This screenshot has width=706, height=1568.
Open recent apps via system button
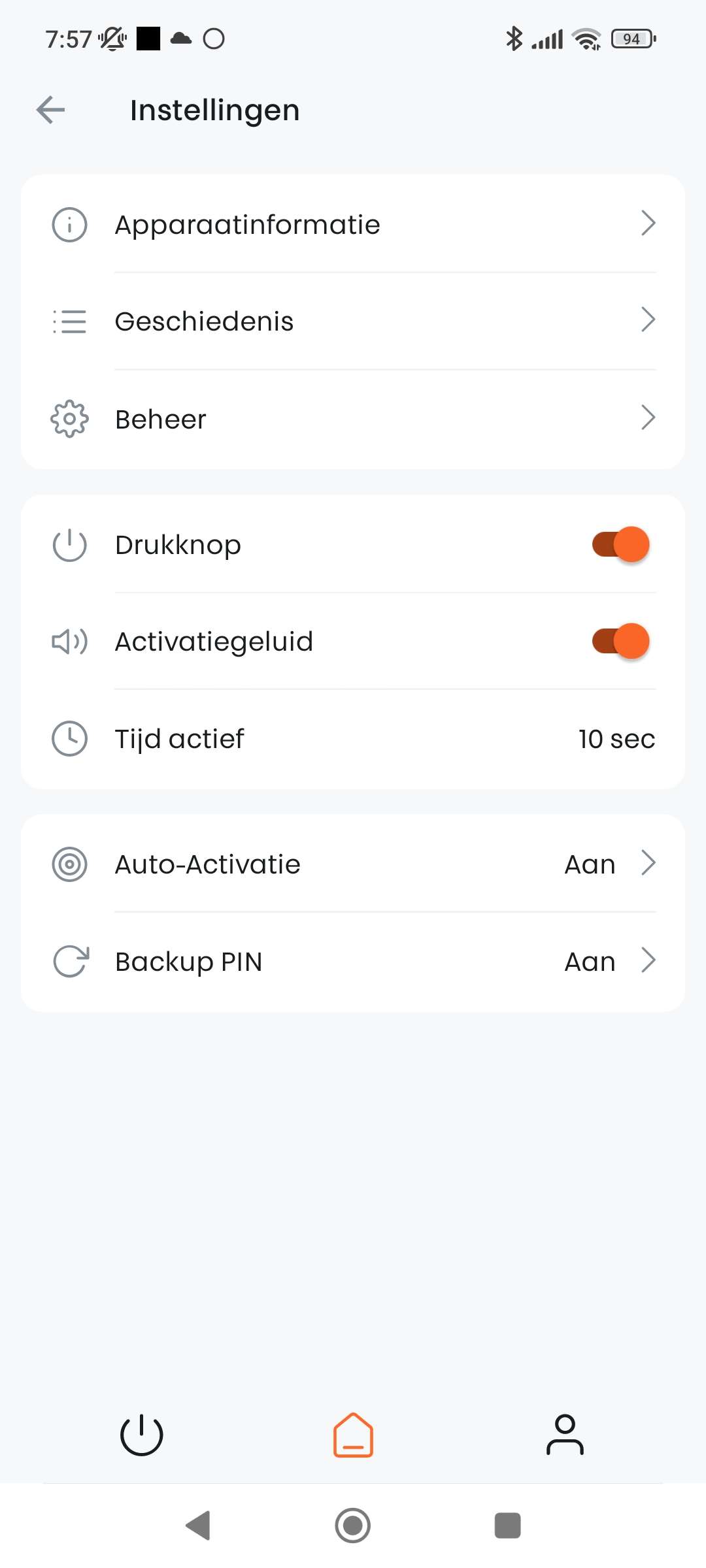(507, 1526)
